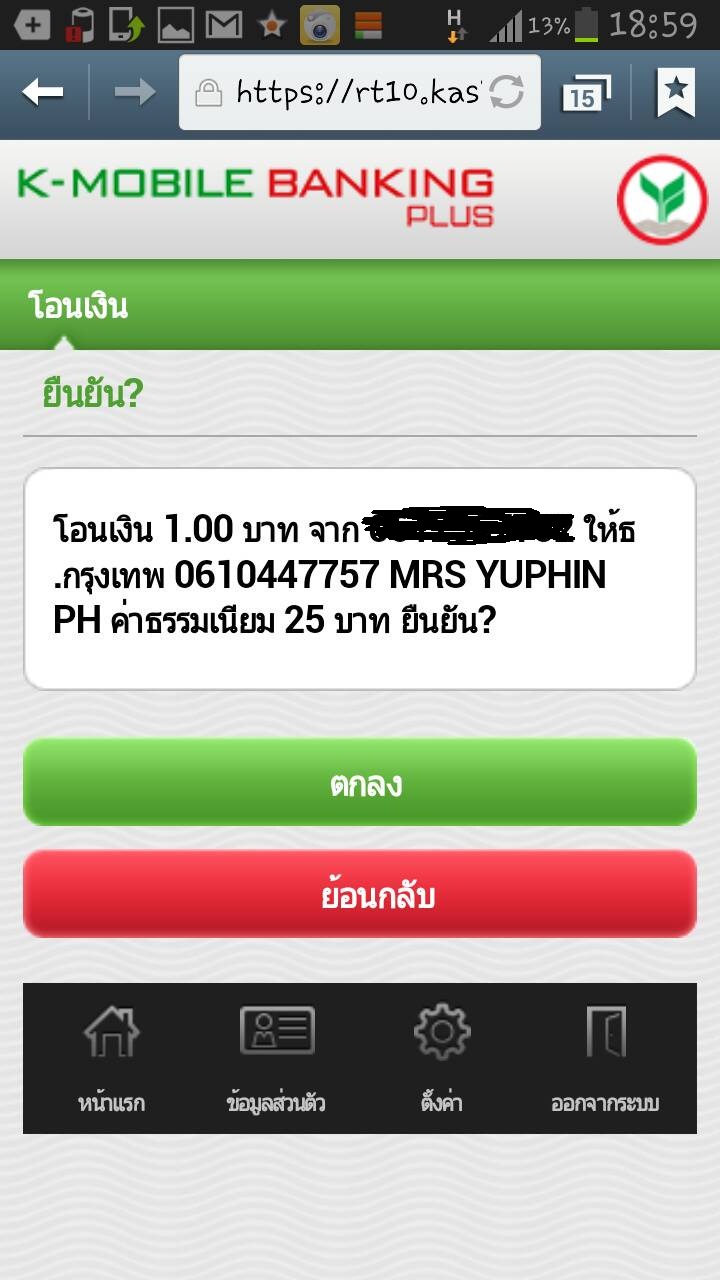Open the ตั้งค่า settings item

[x=442, y=1059]
